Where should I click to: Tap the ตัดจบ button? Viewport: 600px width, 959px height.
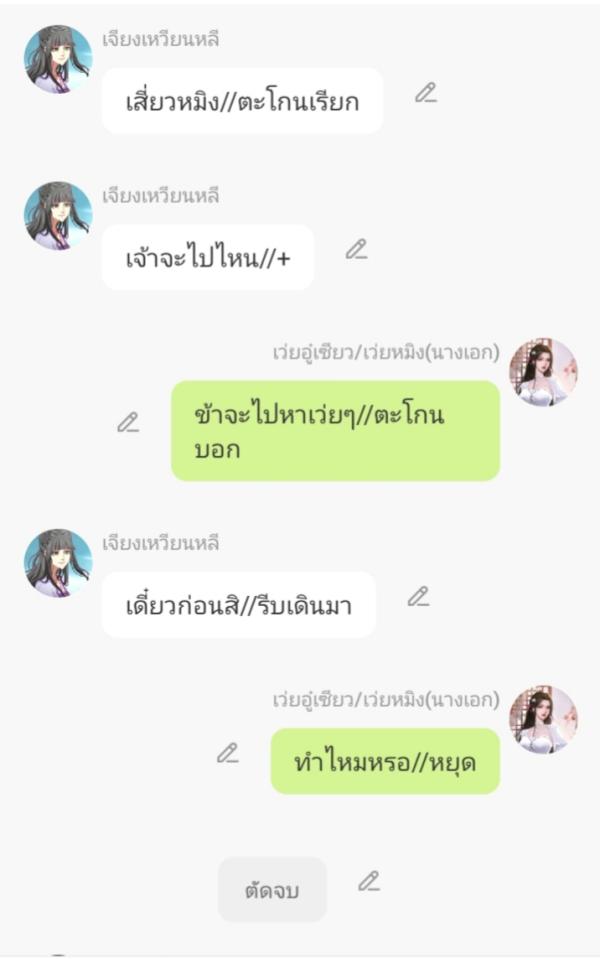coord(272,889)
